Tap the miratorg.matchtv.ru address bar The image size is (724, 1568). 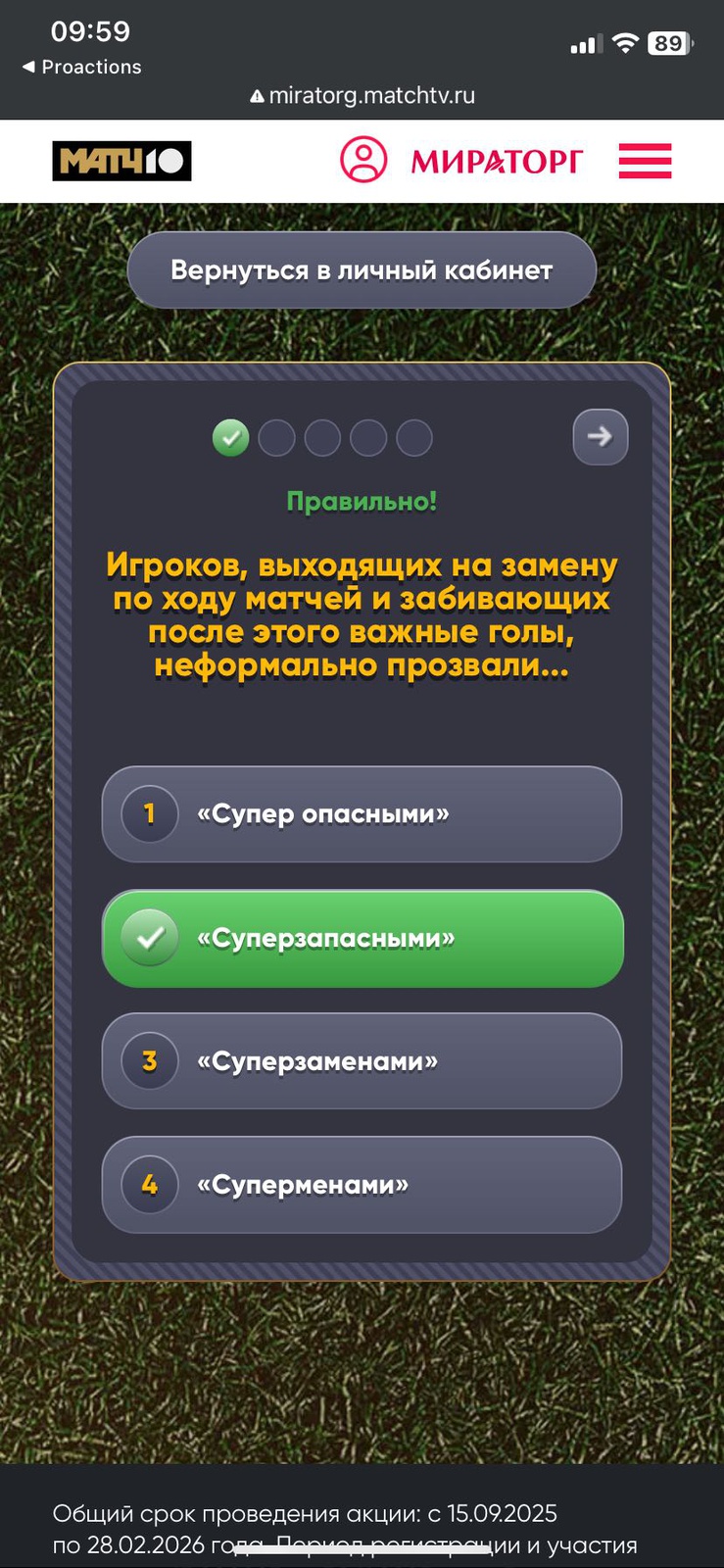click(363, 96)
